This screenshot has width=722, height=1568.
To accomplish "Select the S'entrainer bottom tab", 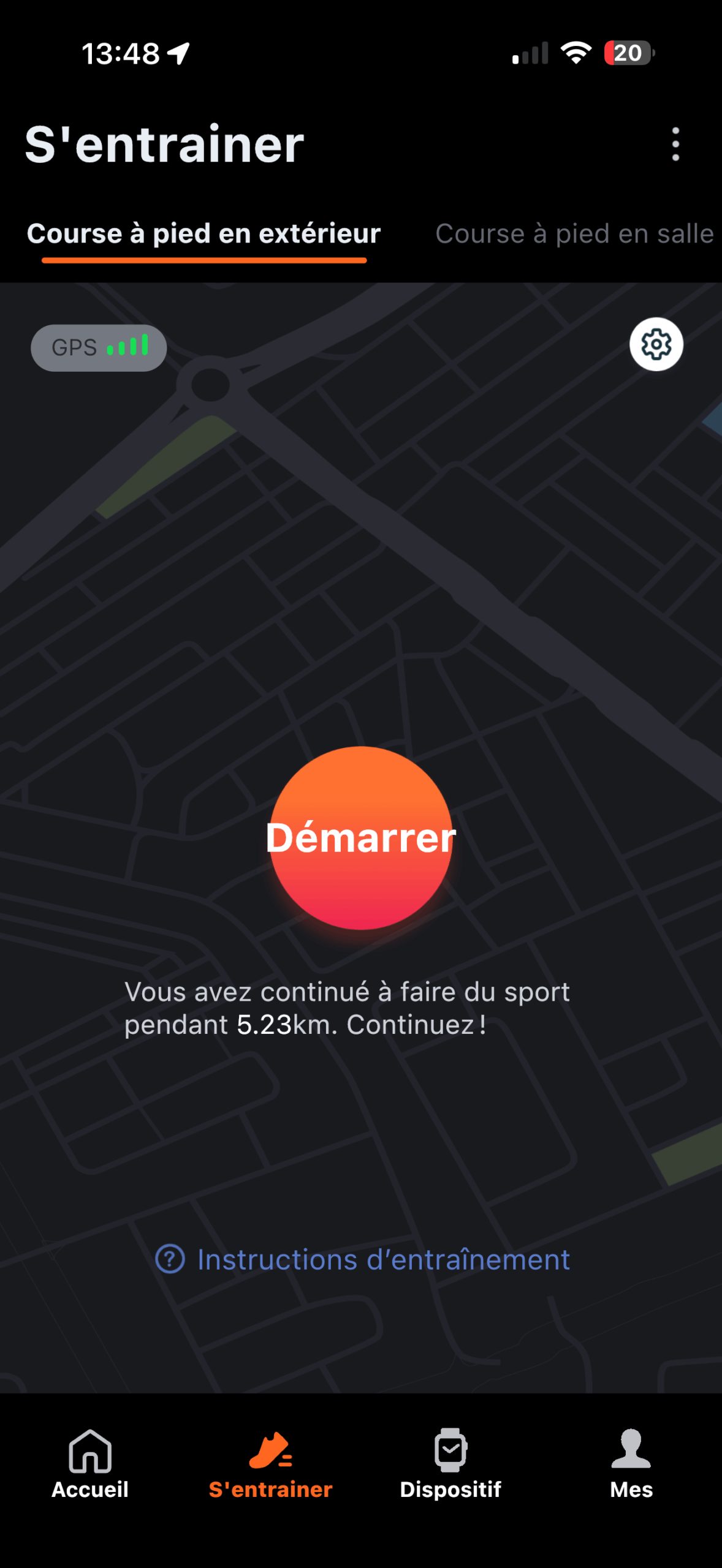I will 270,1464.
